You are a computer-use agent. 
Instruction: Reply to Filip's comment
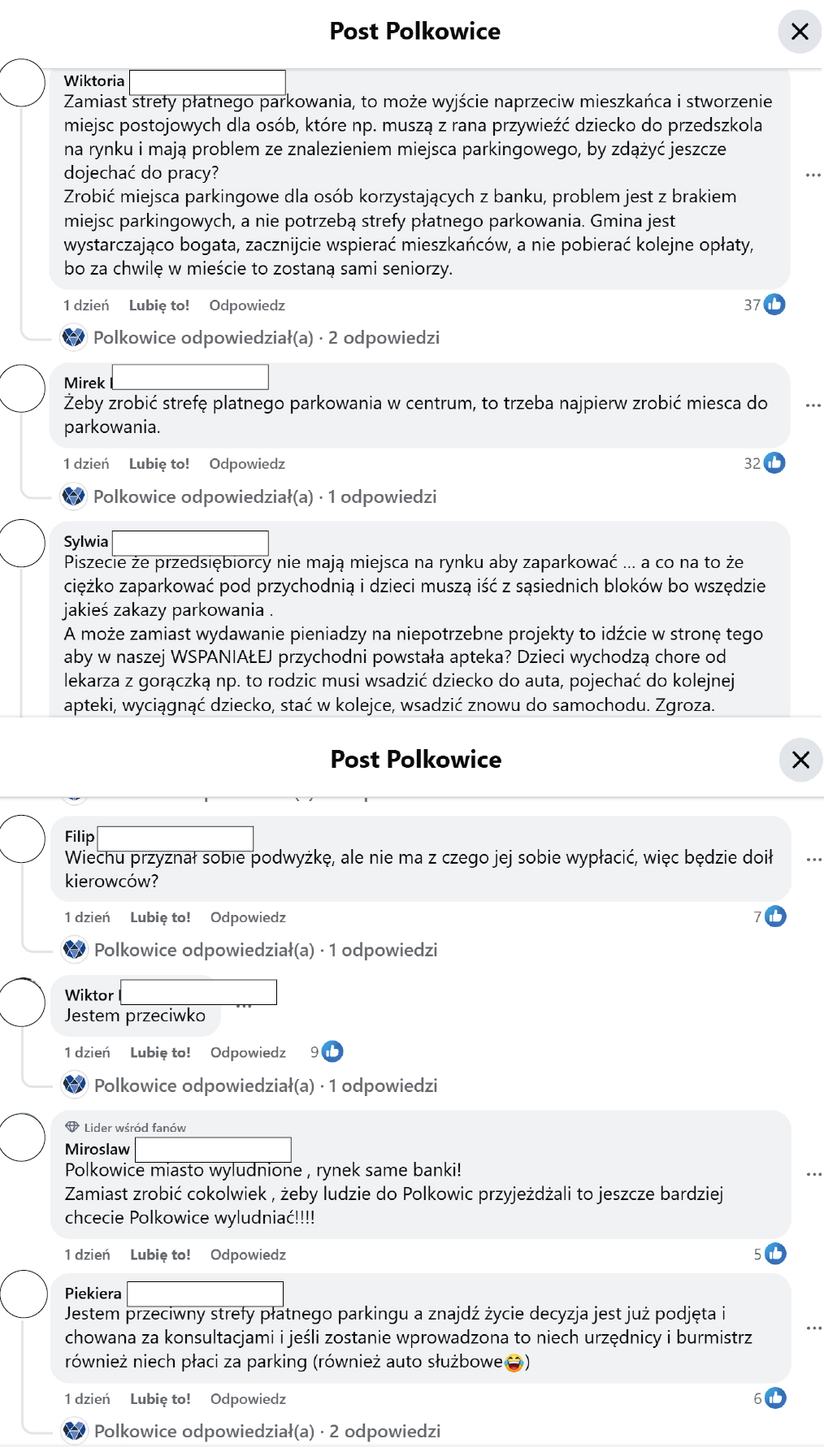click(x=248, y=917)
